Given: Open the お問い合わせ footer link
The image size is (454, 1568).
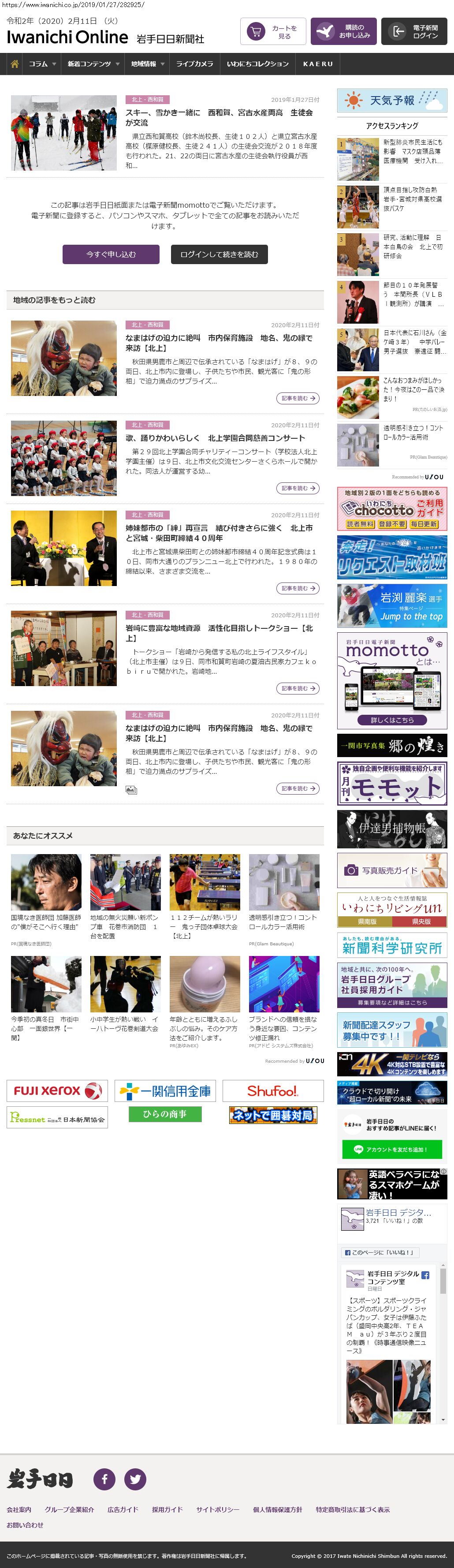Looking at the screenshot, I should point(25,1525).
